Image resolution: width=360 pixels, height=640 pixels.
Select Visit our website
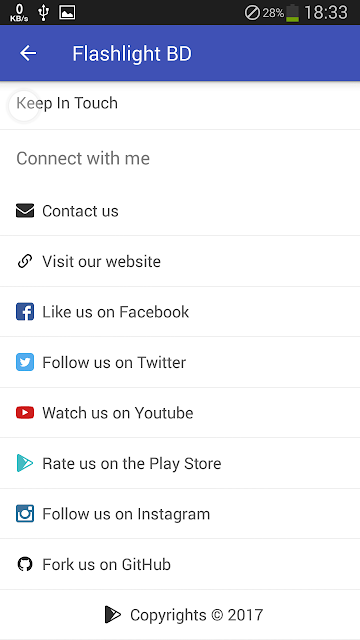coord(180,261)
